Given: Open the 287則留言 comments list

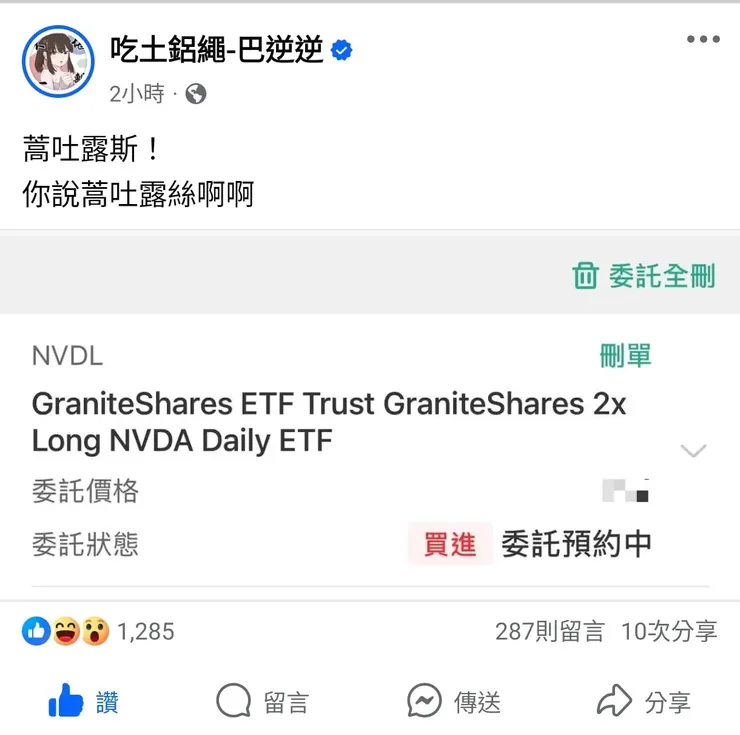Looking at the screenshot, I should 550,632.
